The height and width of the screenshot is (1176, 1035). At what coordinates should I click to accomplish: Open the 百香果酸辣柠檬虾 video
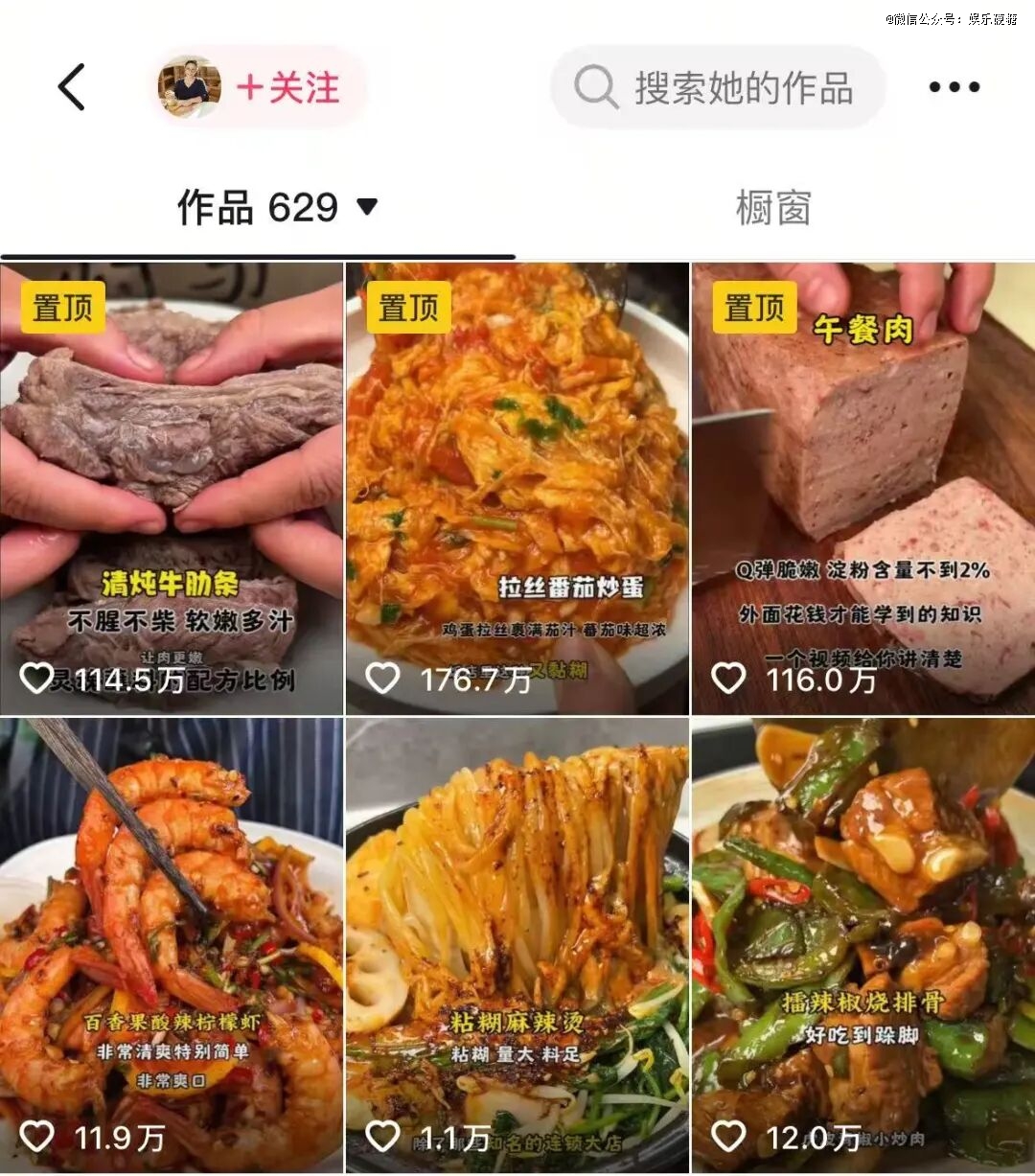[x=172, y=946]
